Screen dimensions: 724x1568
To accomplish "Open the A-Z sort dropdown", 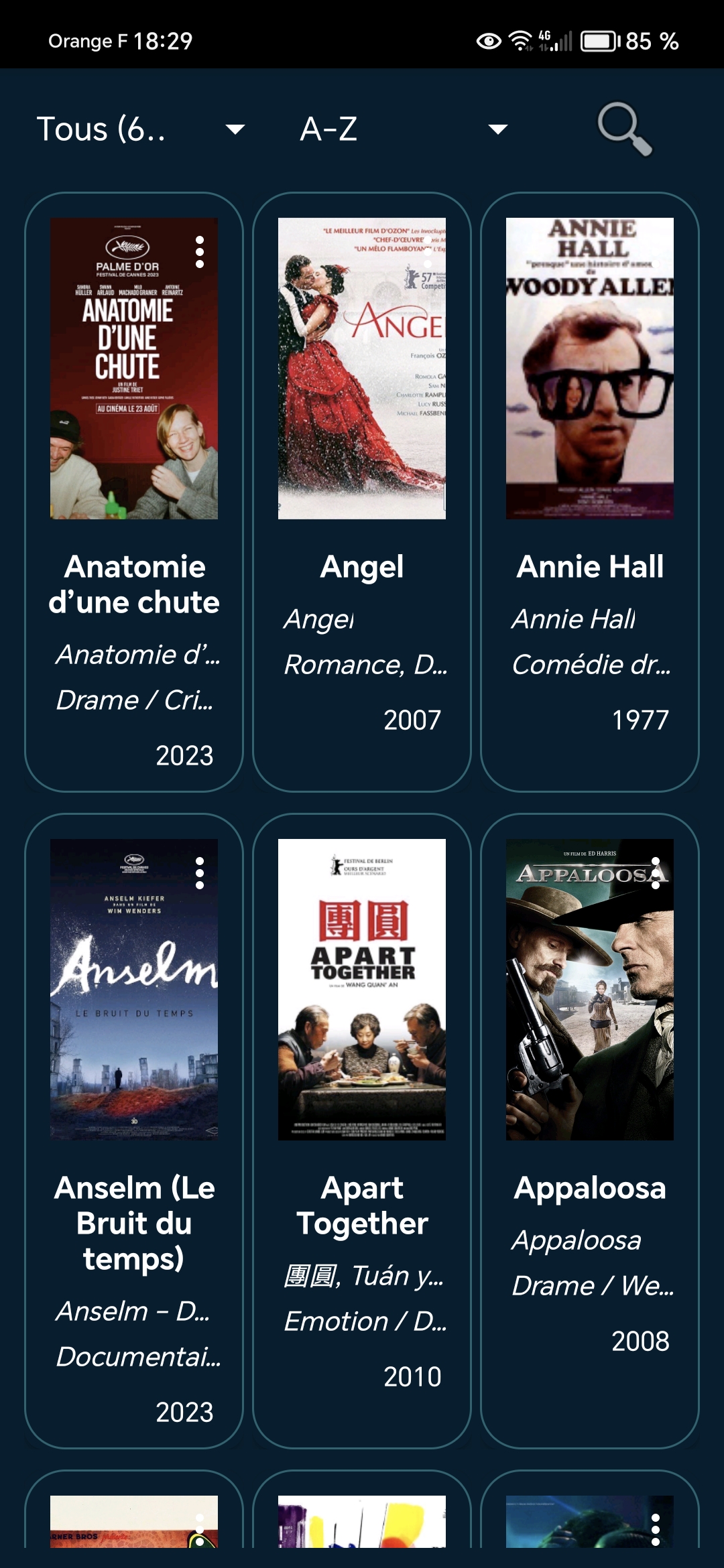I will click(x=402, y=129).
